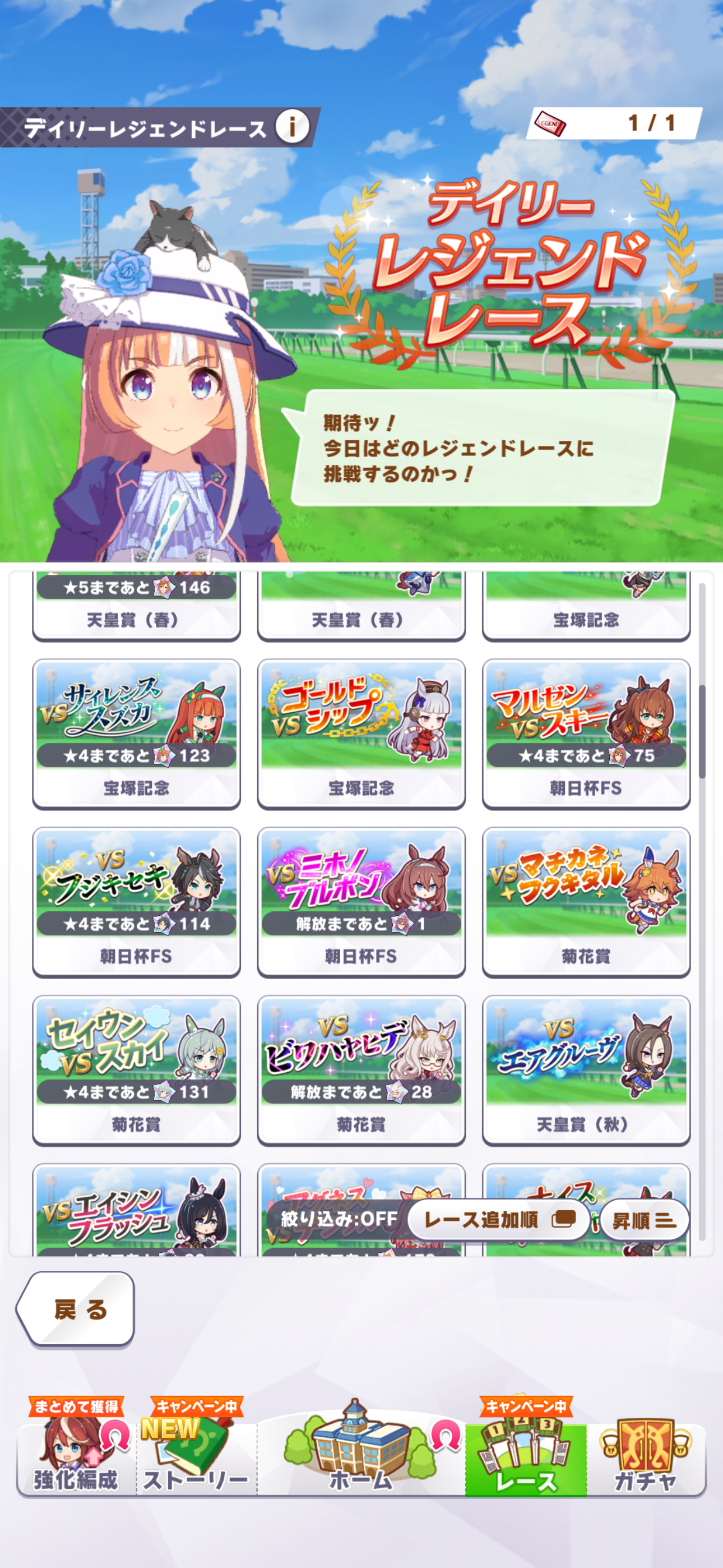
Task: Open the VS ミホノブルボン race card
Action: (x=361, y=901)
